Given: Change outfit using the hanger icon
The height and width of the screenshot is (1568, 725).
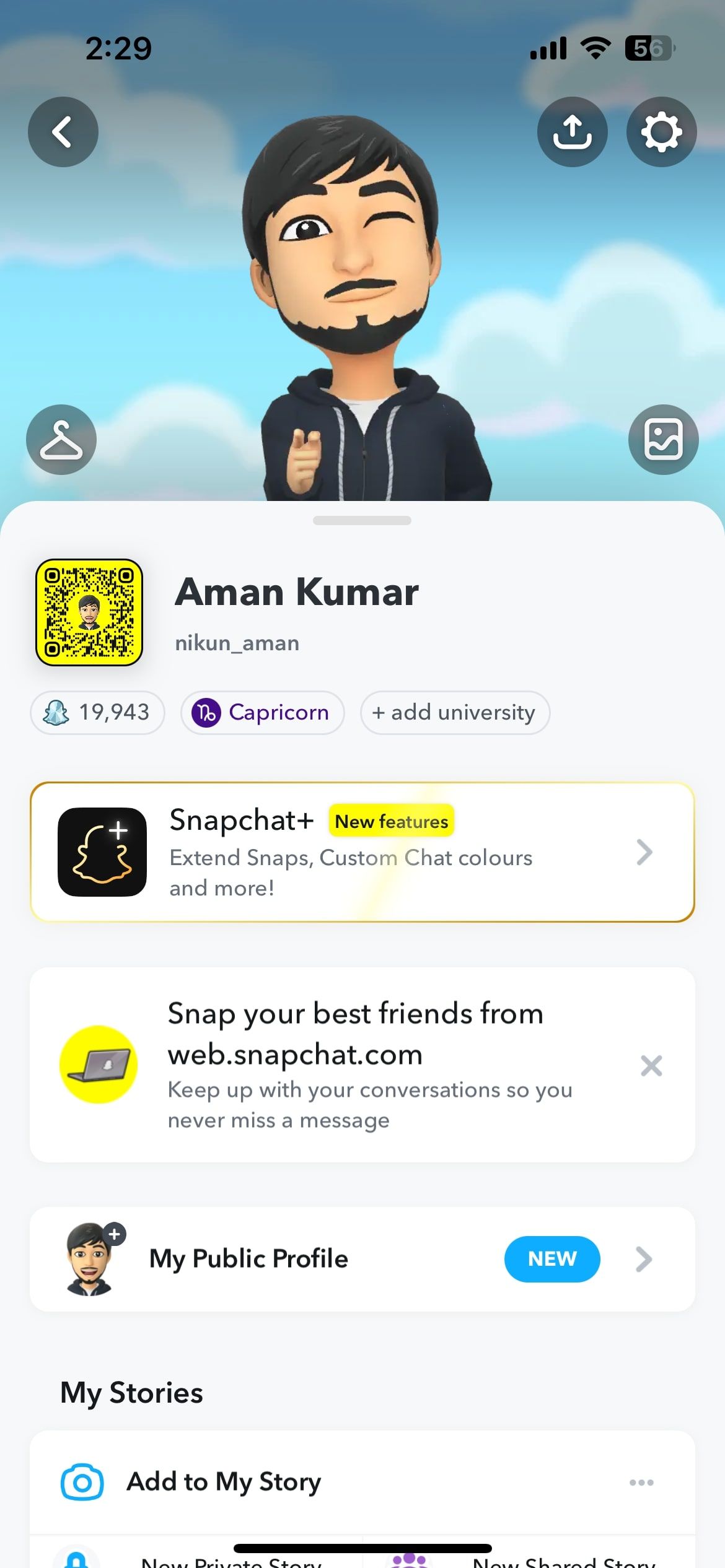Looking at the screenshot, I should 61,440.
